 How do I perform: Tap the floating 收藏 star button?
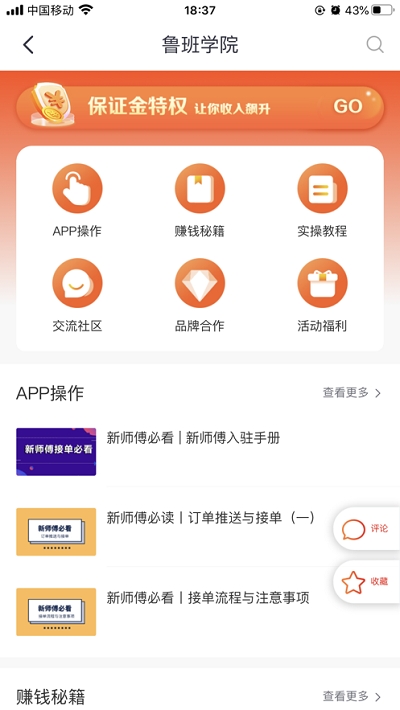point(366,582)
